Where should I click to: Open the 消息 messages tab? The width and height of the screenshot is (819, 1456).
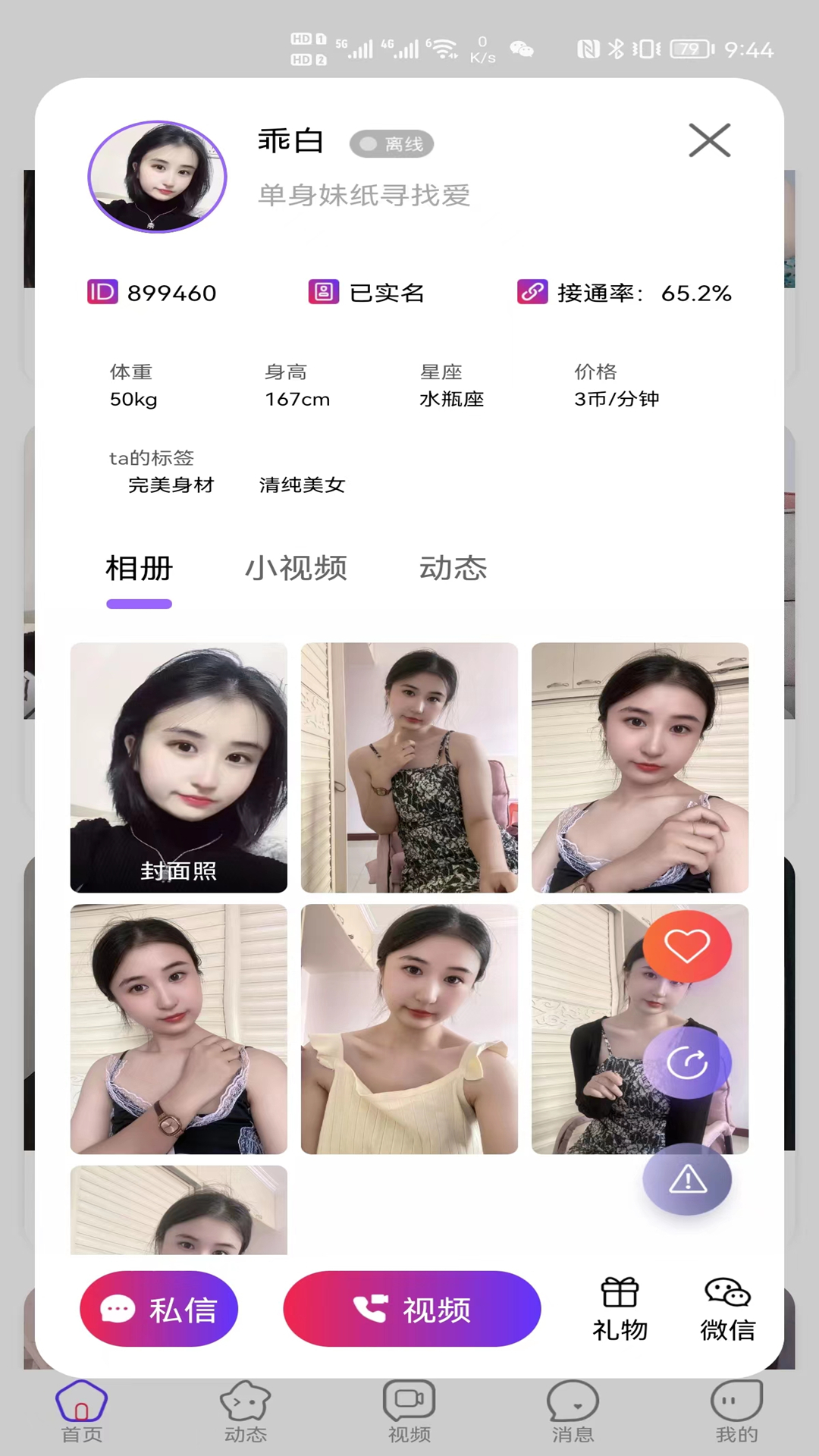pos(573,1411)
